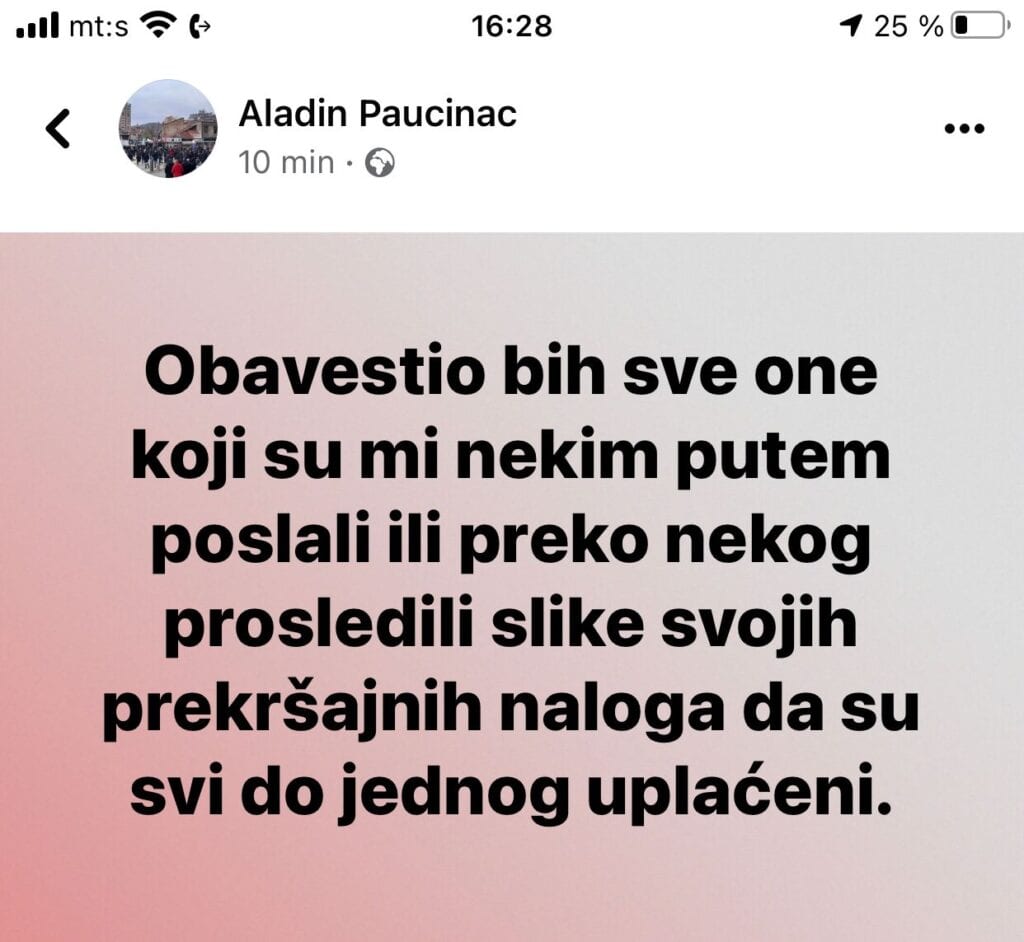Screen dimensions: 1024x942
Task: Open Aladin Paucinac's profile via name
Action: pos(377,114)
